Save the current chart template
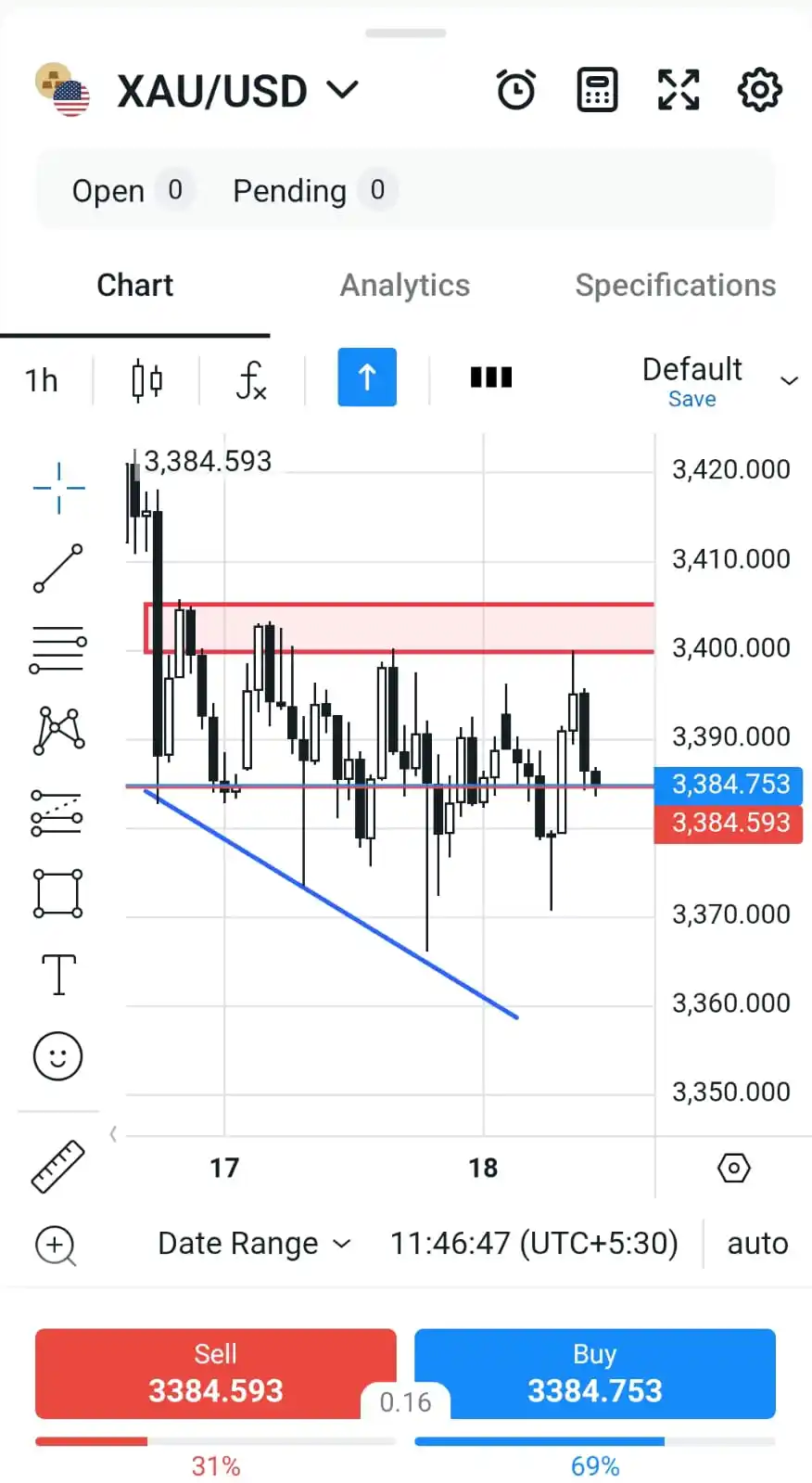812x1483 pixels. click(x=691, y=399)
